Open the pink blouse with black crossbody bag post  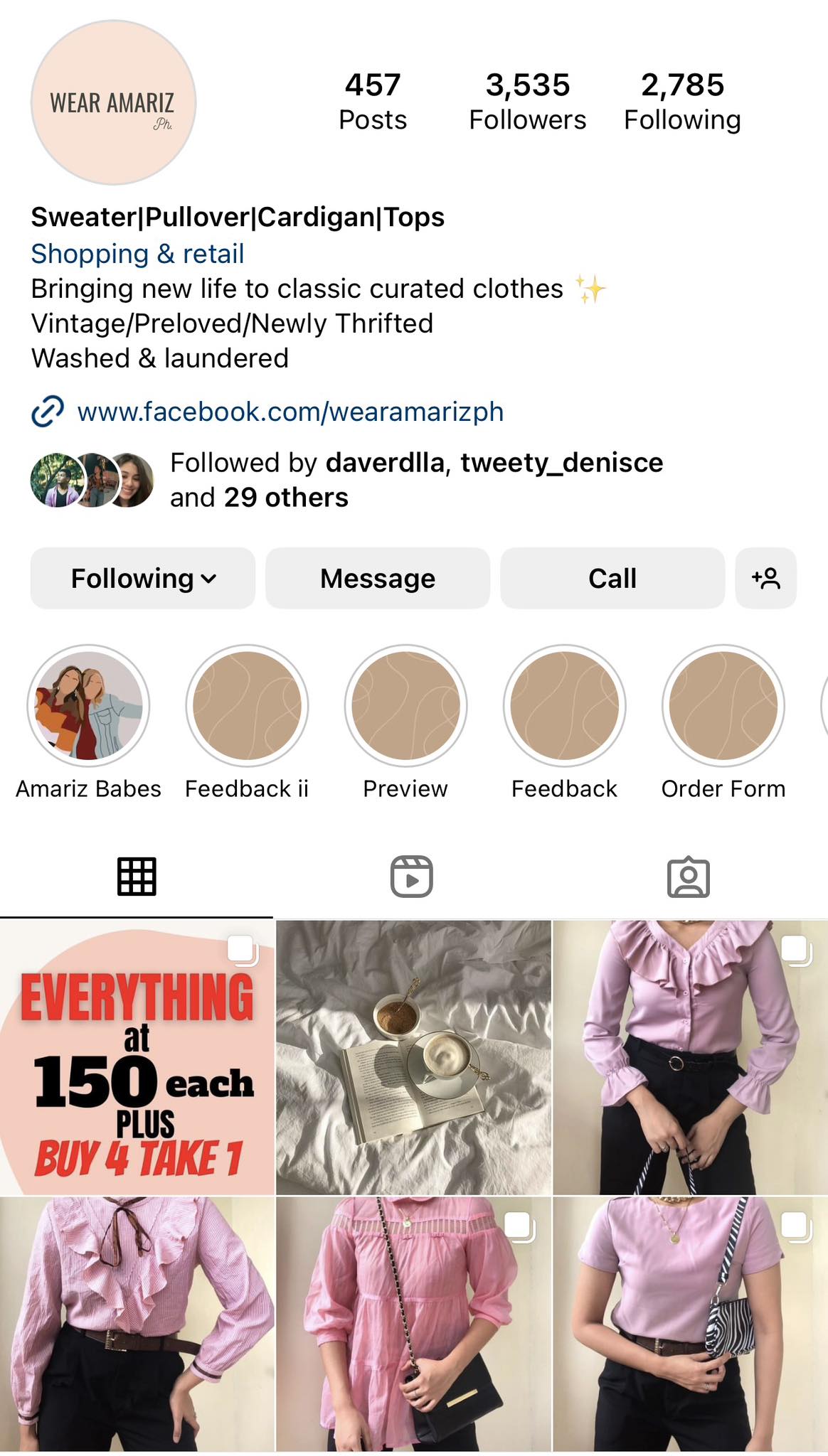[x=413, y=1324]
